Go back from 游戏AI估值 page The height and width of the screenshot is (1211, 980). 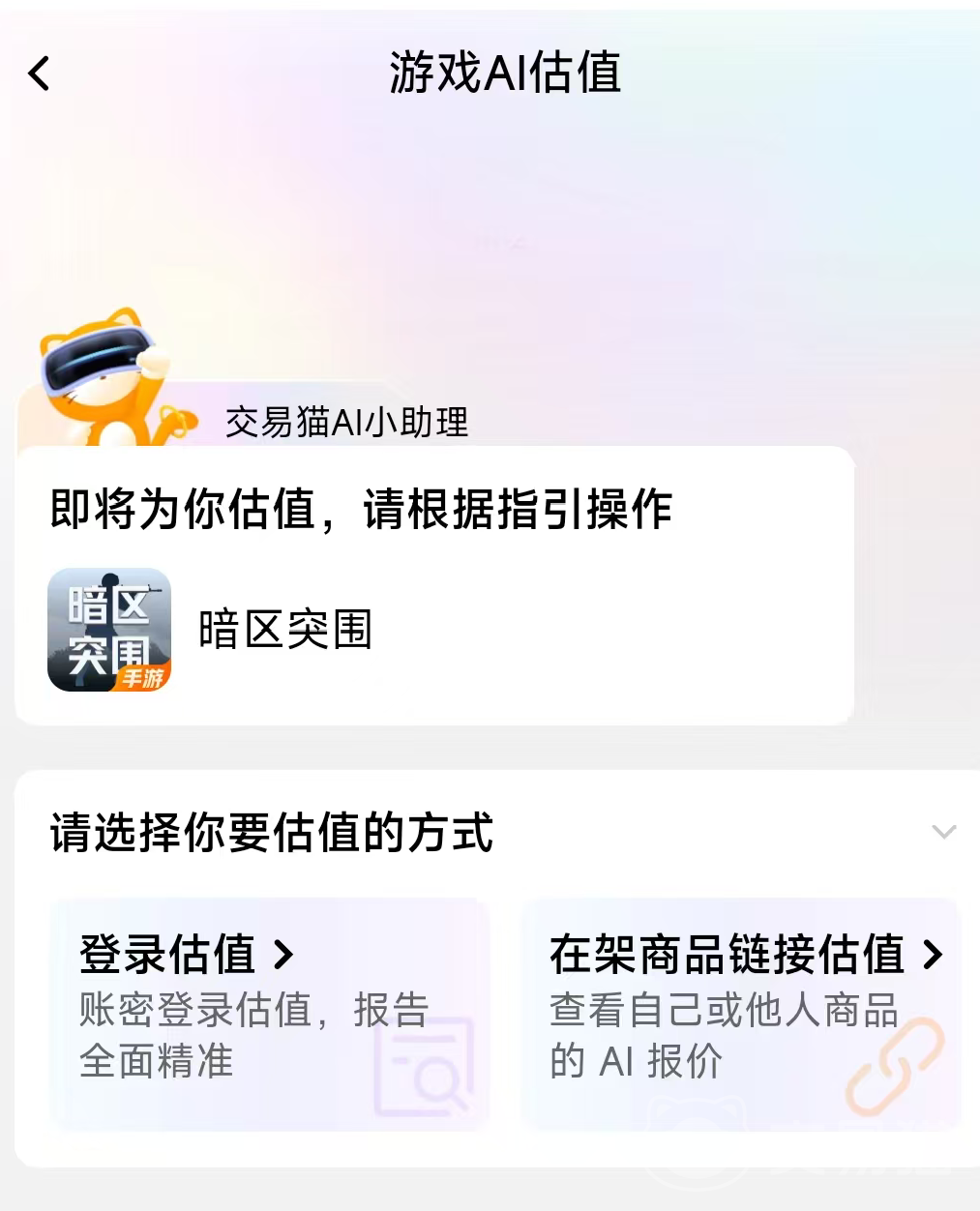point(40,74)
